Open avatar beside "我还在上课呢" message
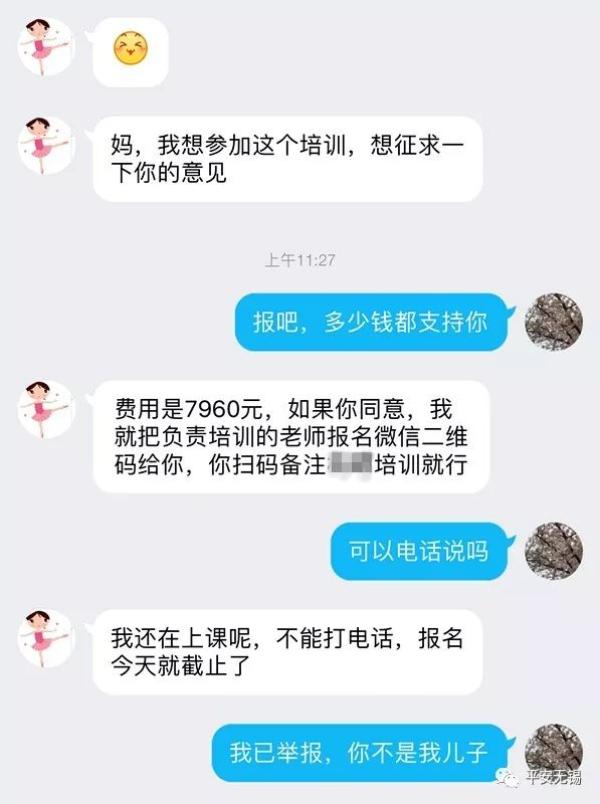The width and height of the screenshot is (600, 804). pyautogui.click(x=47, y=637)
